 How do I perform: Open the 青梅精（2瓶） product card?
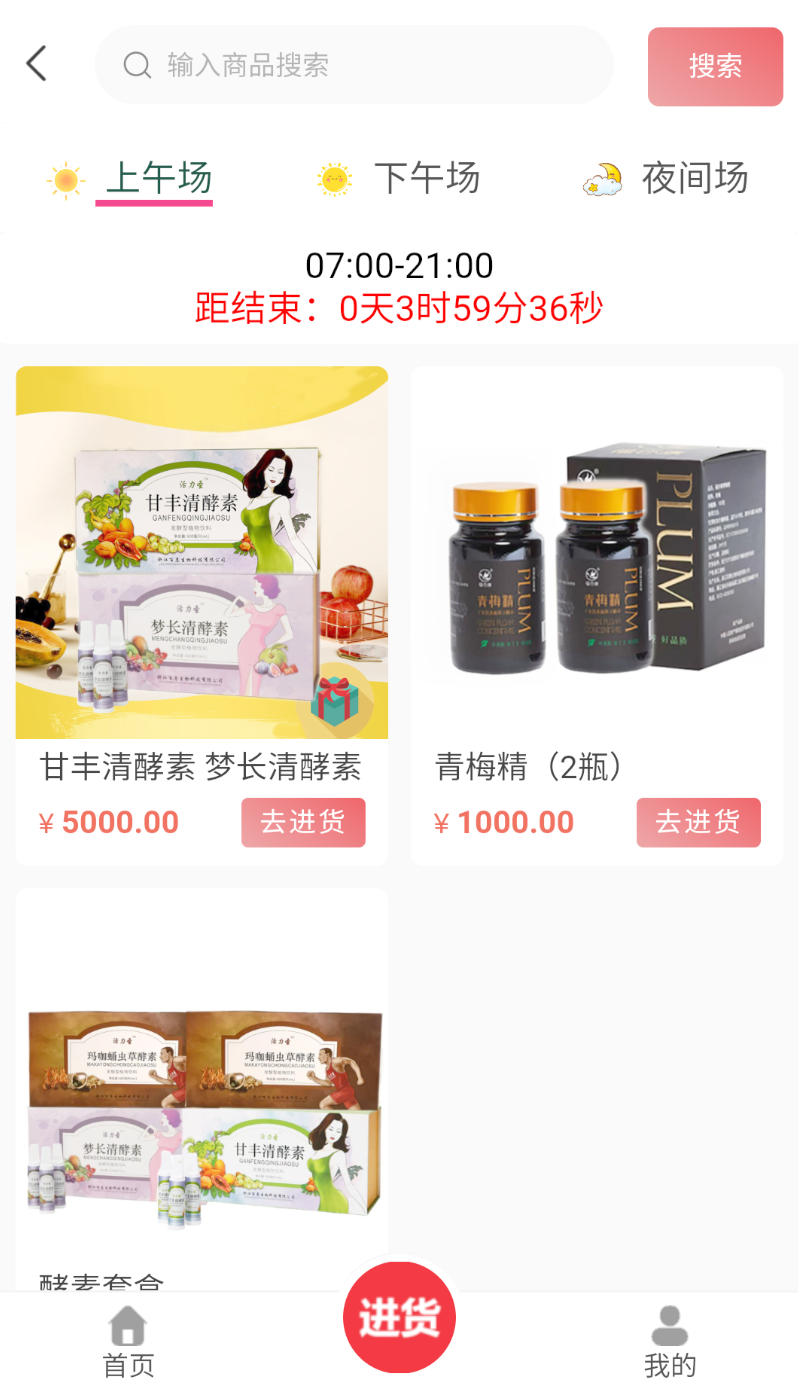pos(597,615)
